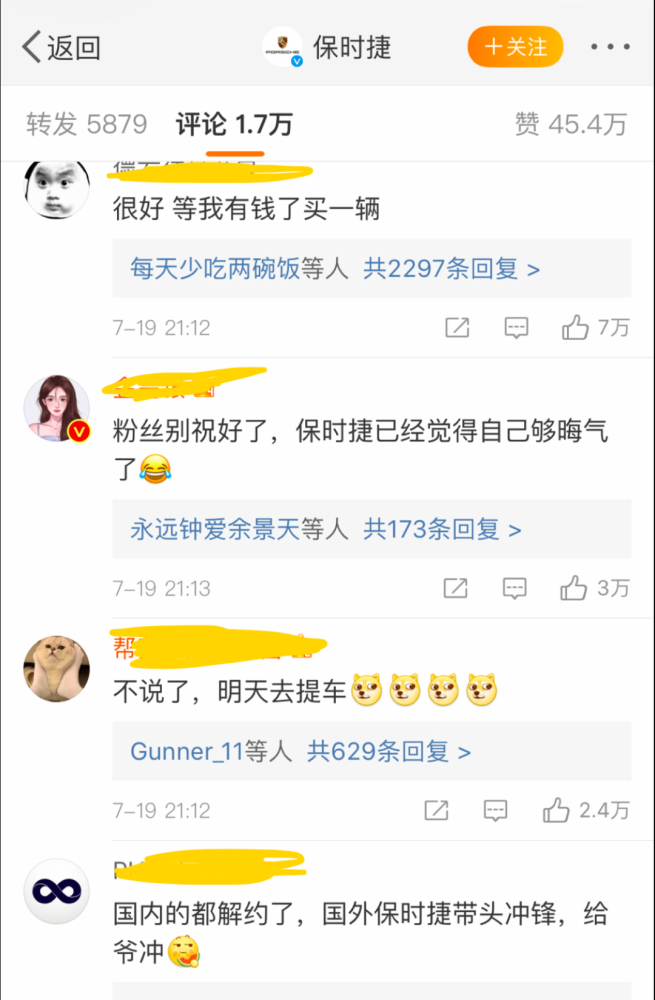
Task: Open commenter avatar beside 不说了，明天去提车
Action: tap(56, 669)
